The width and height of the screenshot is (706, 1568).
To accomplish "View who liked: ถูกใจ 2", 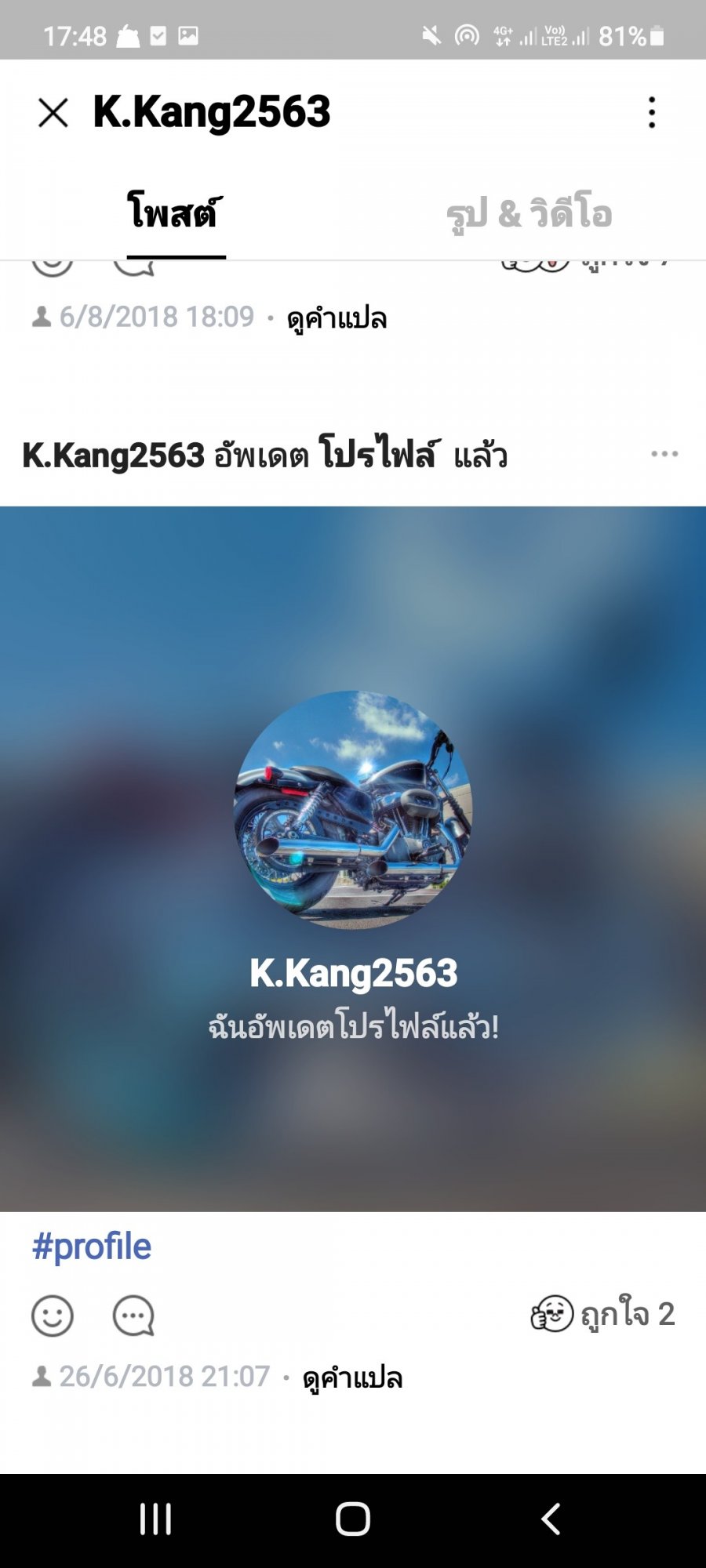I will [602, 1314].
